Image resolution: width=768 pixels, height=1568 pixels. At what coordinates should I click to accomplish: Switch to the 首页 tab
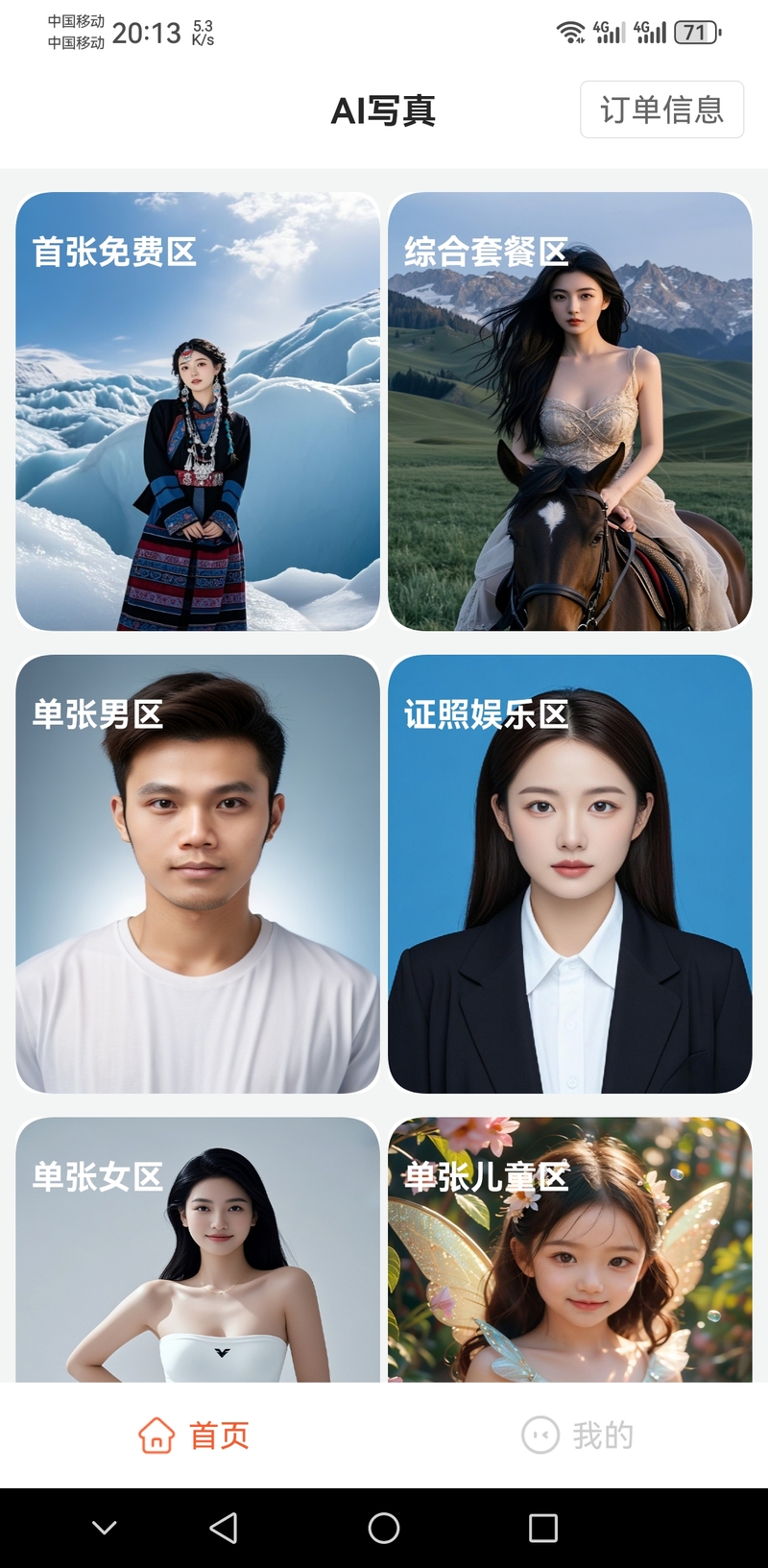[x=193, y=1435]
